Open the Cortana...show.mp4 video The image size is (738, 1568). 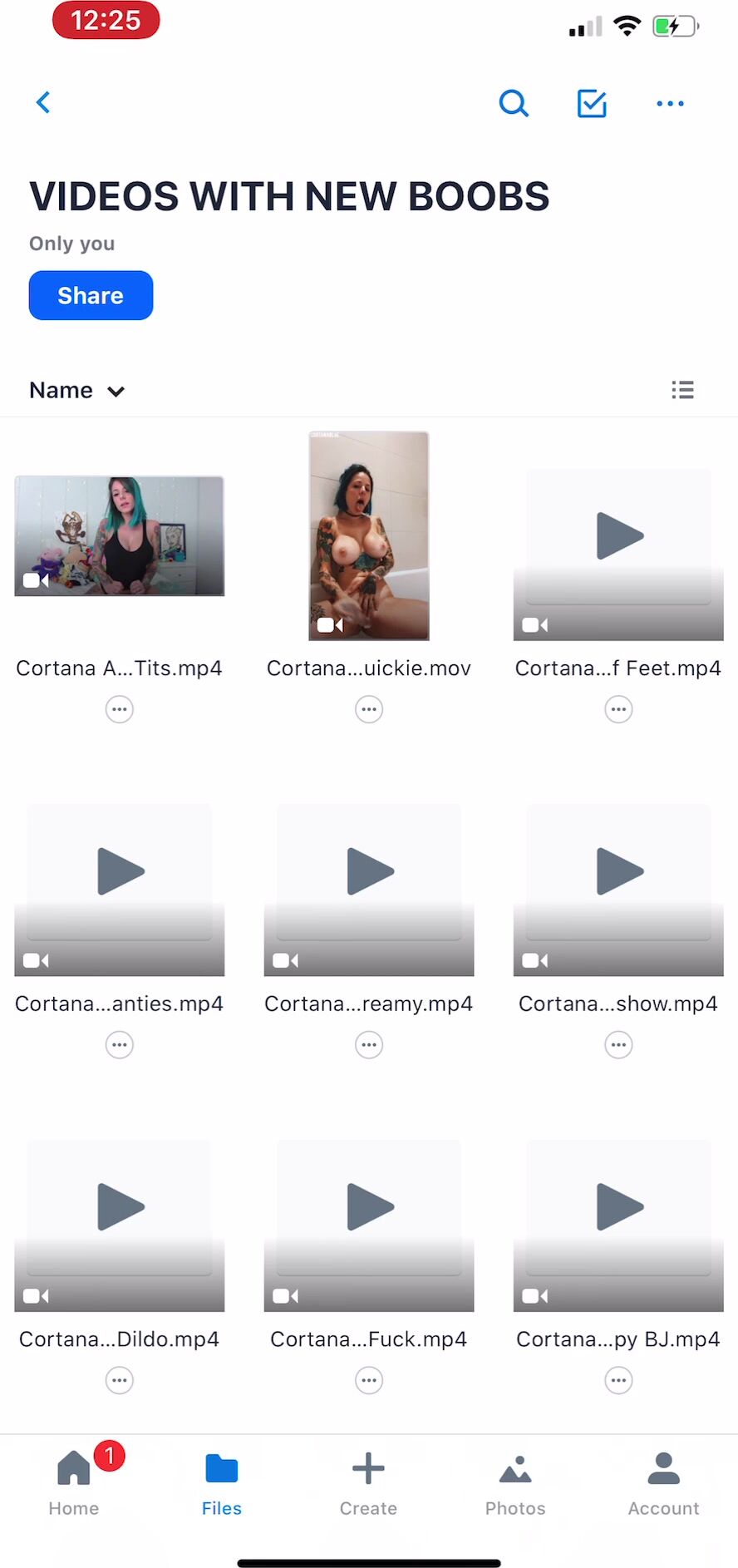point(618,890)
